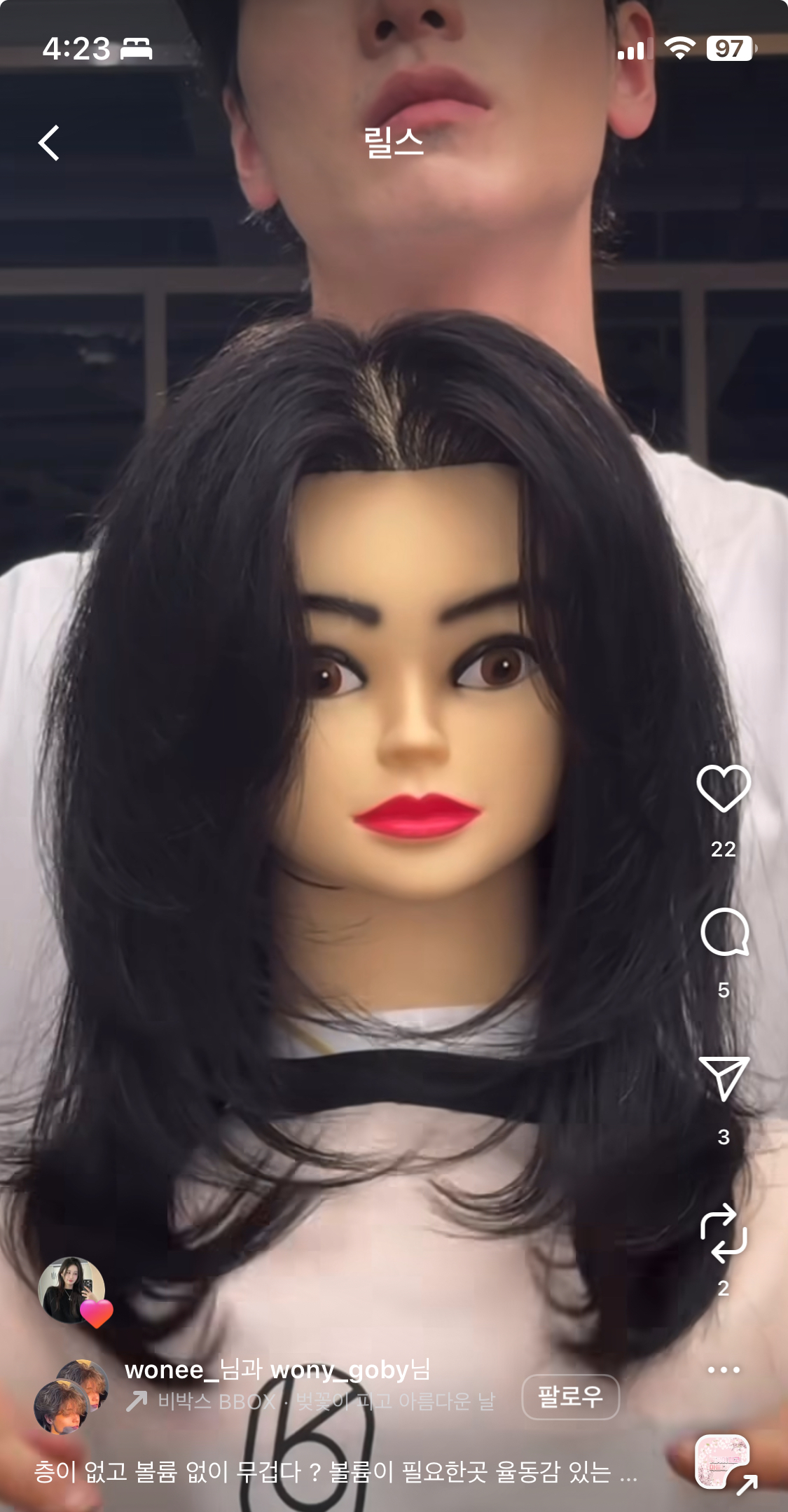The image size is (788, 1512).
Task: Open the friend avatar with the heart reaction
Action: pyautogui.click(x=73, y=1291)
